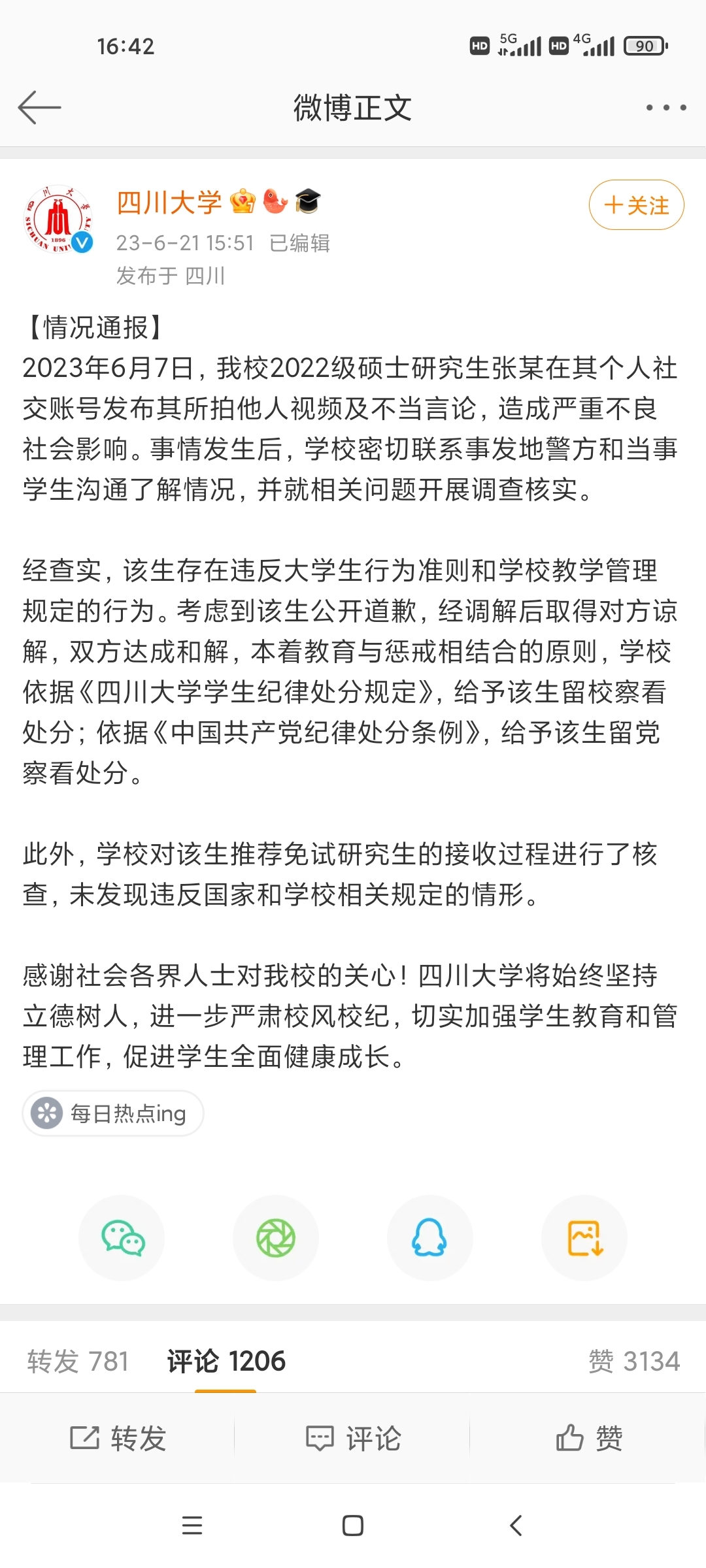Open recent apps from navigation bar
Screen dimensions: 706x1568
(x=192, y=1526)
